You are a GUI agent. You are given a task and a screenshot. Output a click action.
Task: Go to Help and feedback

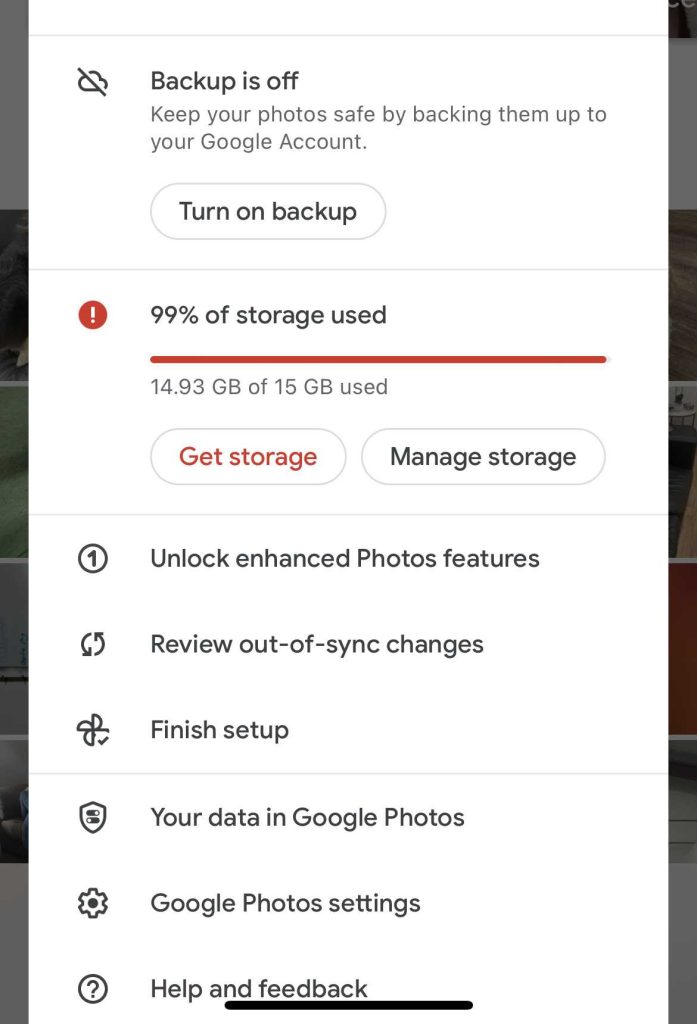[x=258, y=988]
